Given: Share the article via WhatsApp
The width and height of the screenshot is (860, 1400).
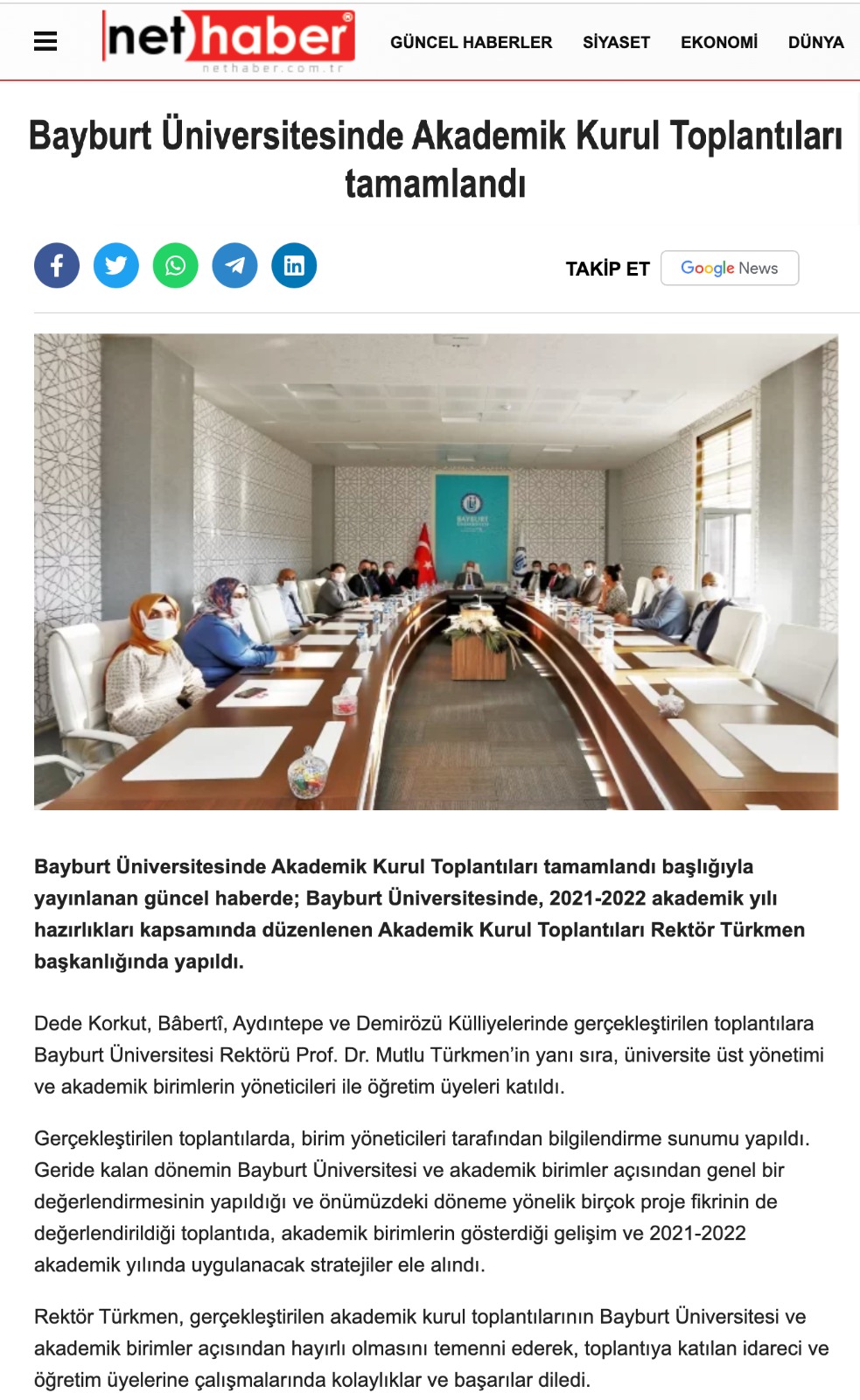Looking at the screenshot, I should (x=176, y=265).
